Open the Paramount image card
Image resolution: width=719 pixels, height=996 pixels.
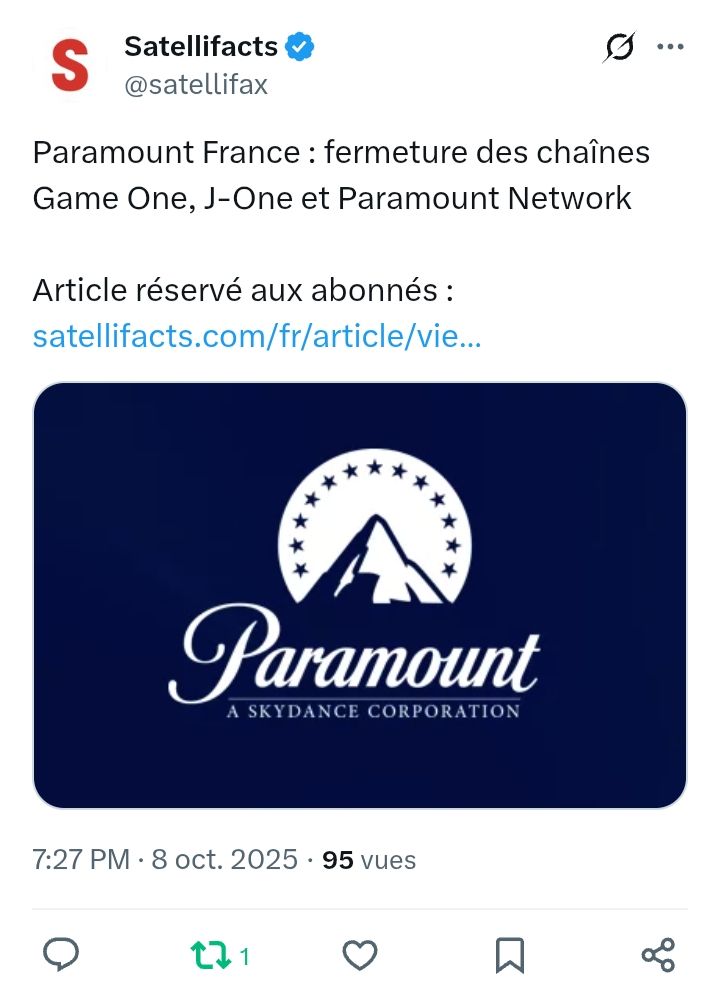(x=360, y=595)
